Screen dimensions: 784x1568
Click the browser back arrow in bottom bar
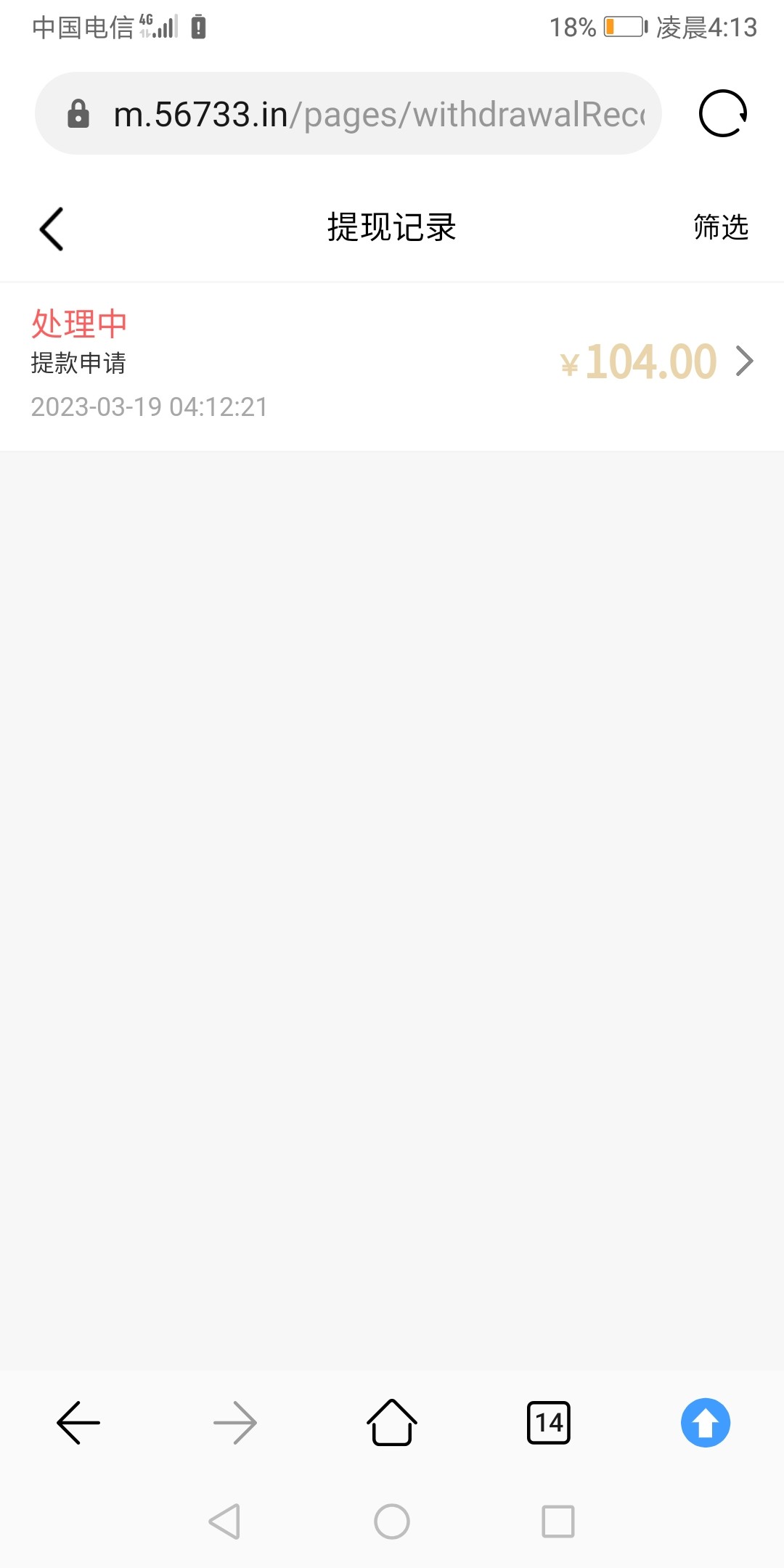(78, 1422)
